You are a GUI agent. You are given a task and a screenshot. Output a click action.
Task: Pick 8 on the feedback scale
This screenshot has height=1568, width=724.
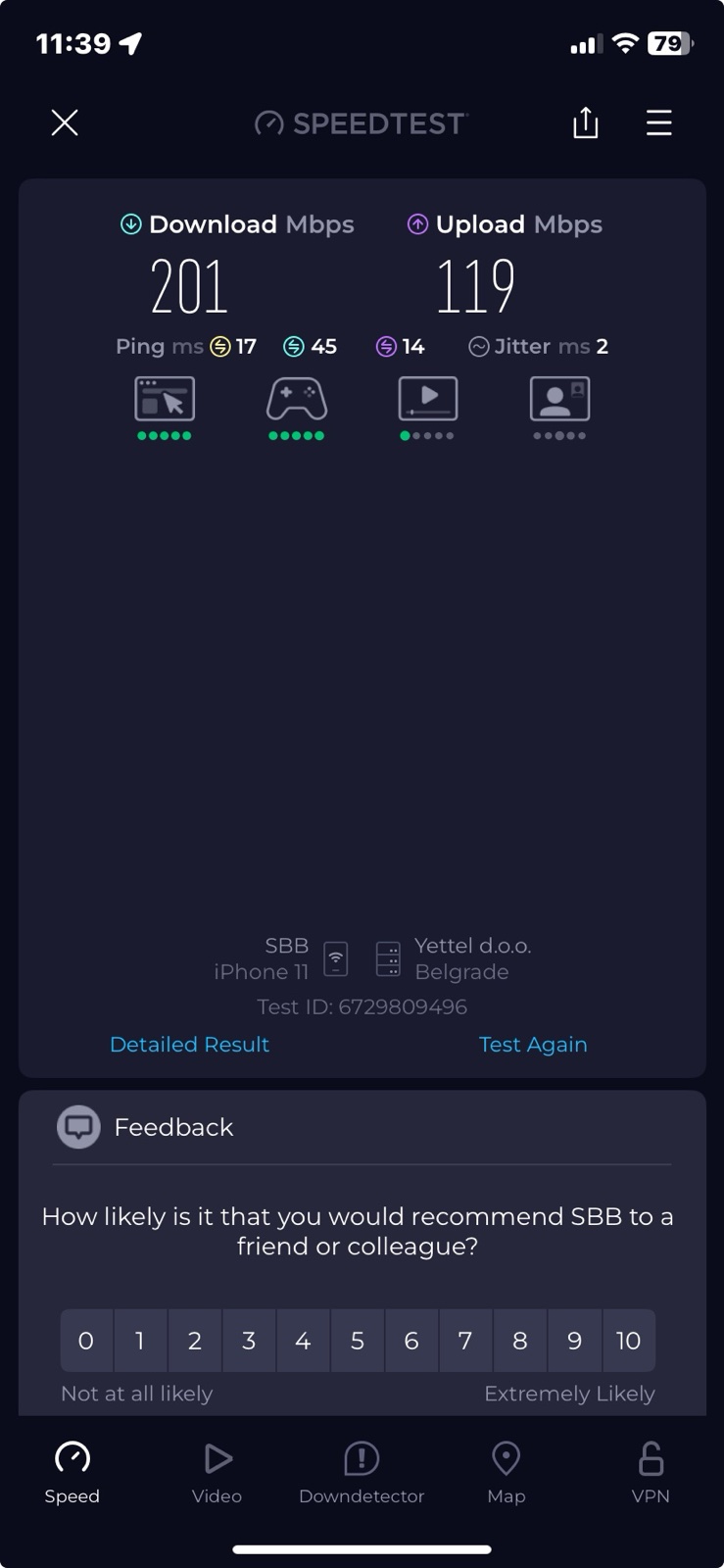pyautogui.click(x=520, y=1341)
